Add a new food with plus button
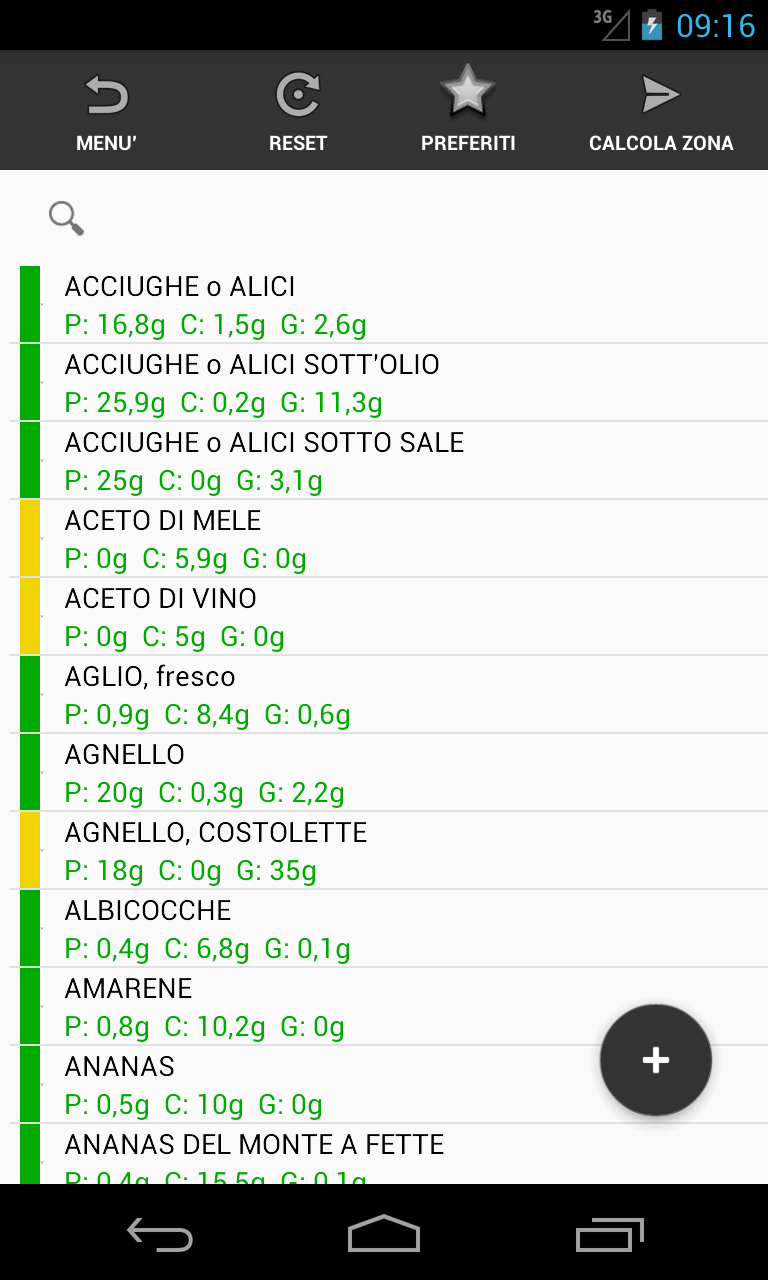Viewport: 768px width, 1280px height. click(x=655, y=1060)
